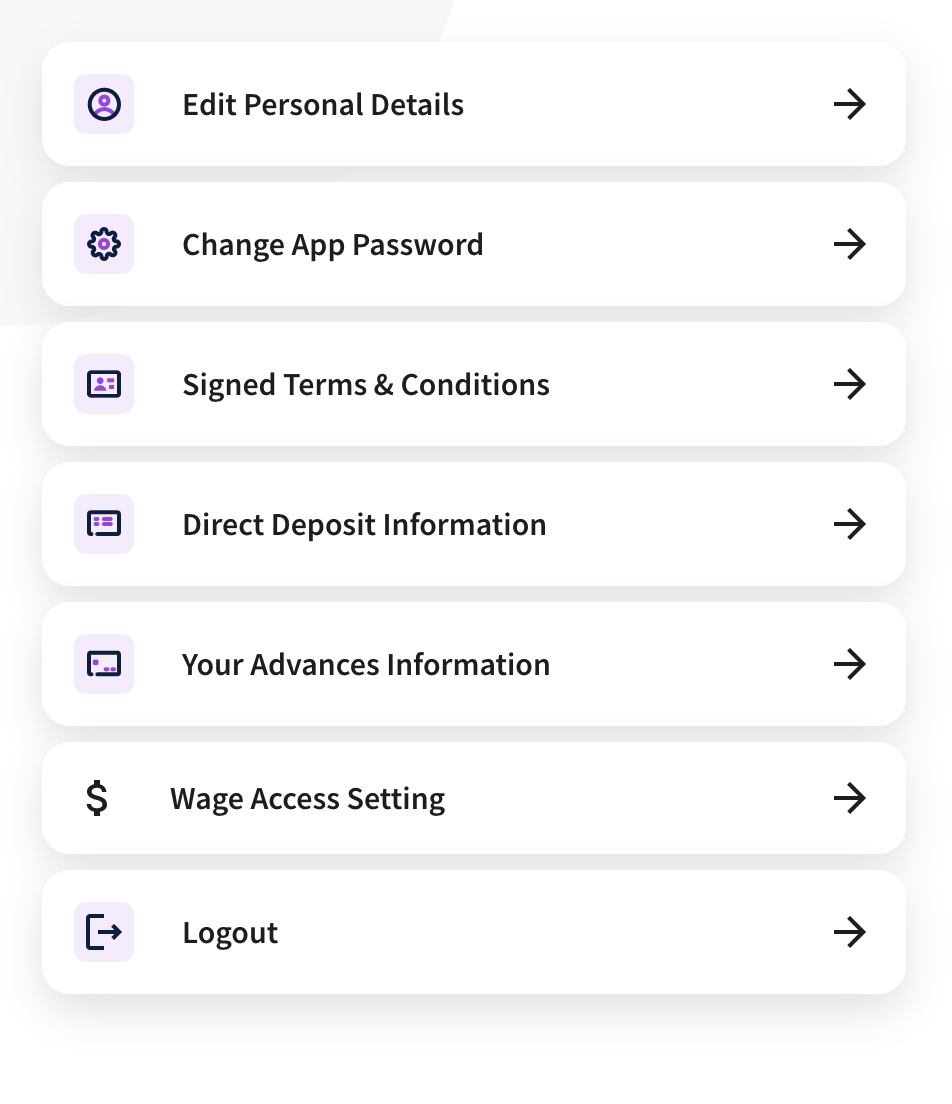This screenshot has height=1104, width=952.
Task: Open Change App Password via its arrow
Action: tap(849, 244)
